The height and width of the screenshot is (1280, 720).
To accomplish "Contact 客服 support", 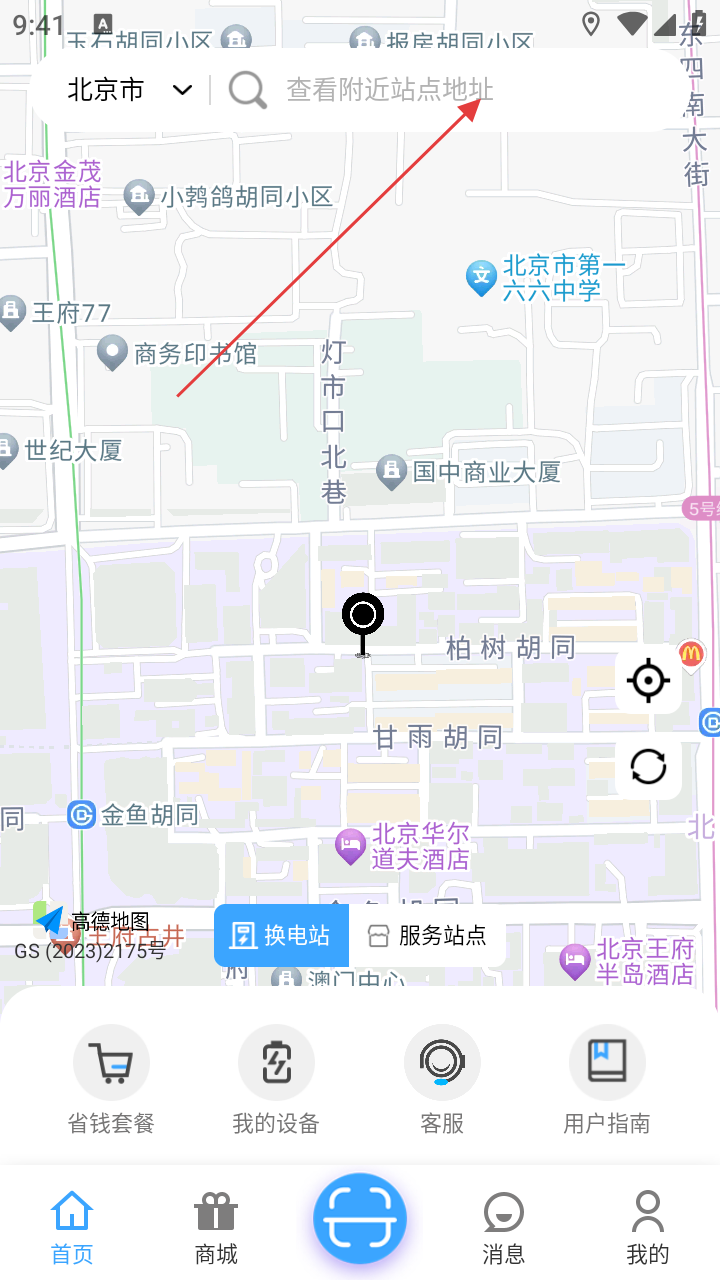I will tap(442, 1080).
